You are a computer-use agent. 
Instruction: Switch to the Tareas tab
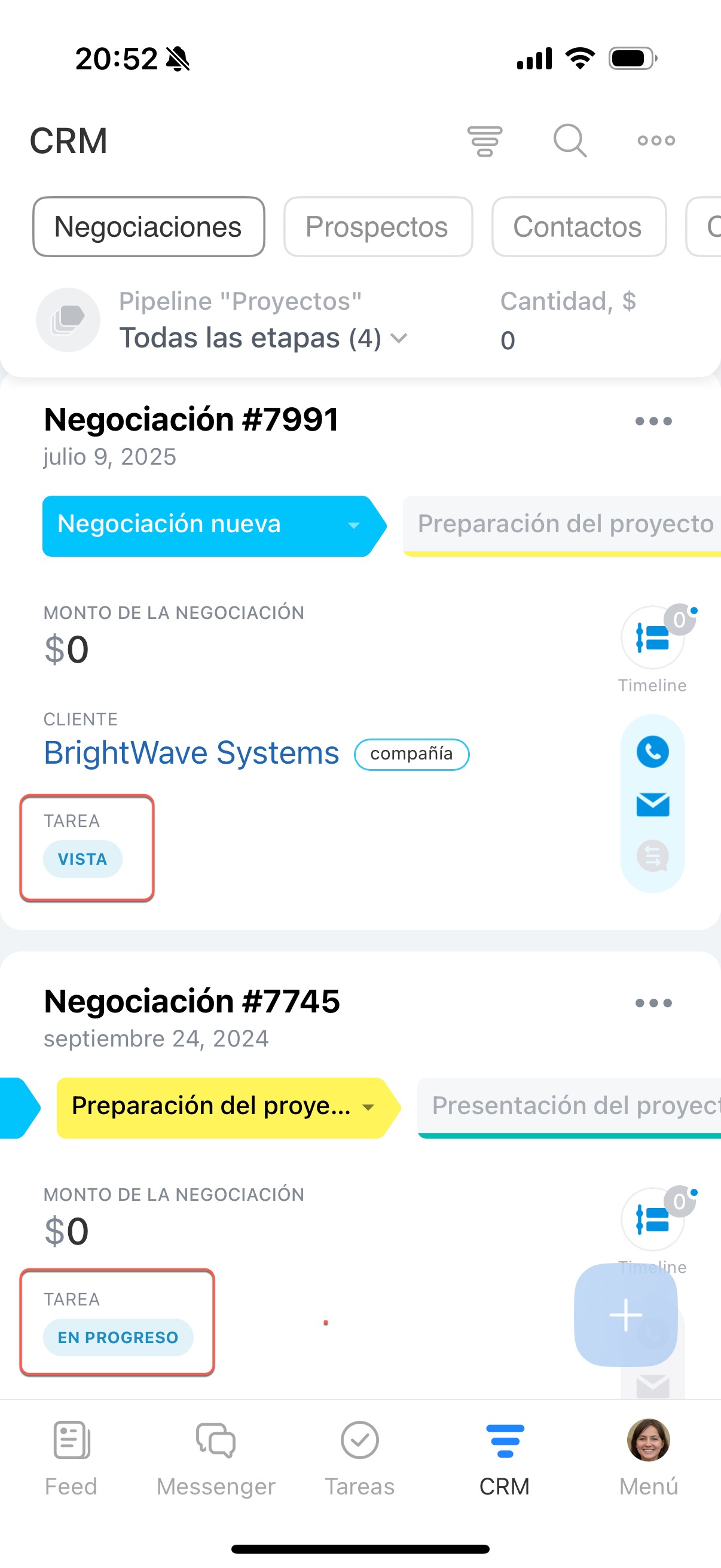pyautogui.click(x=359, y=1457)
